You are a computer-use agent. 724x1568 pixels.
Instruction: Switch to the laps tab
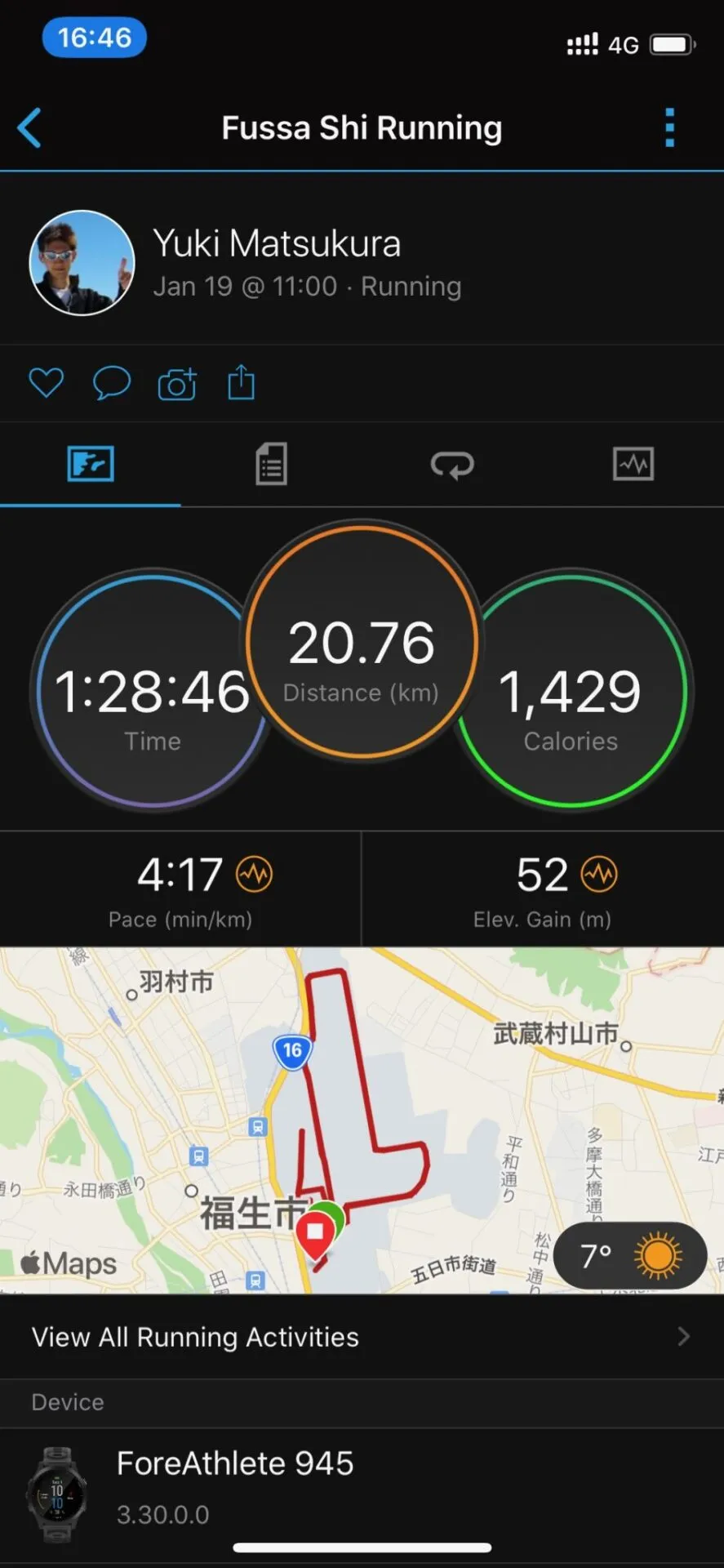coord(452,464)
